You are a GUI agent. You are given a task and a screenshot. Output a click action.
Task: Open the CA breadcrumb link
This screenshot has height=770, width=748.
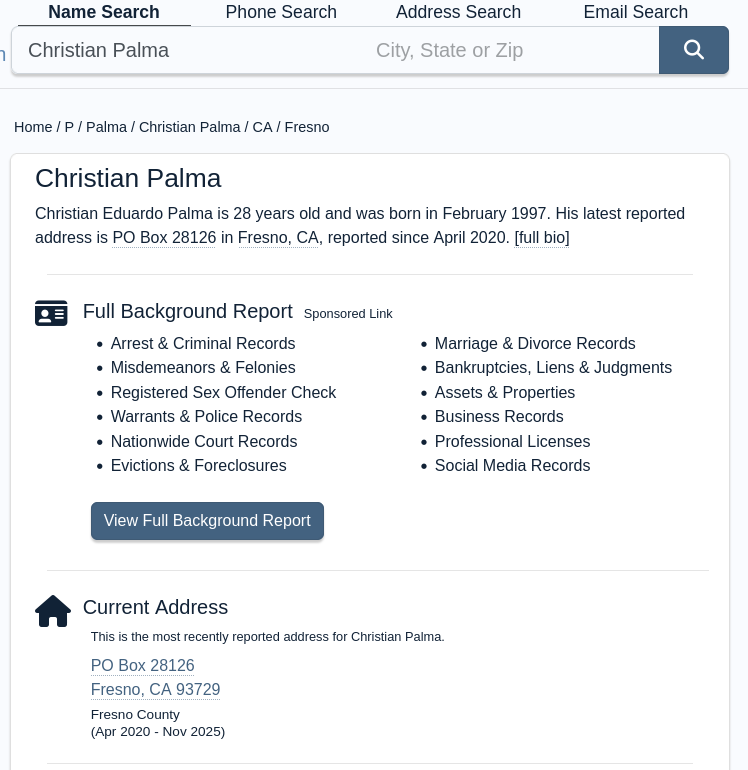coord(262,127)
